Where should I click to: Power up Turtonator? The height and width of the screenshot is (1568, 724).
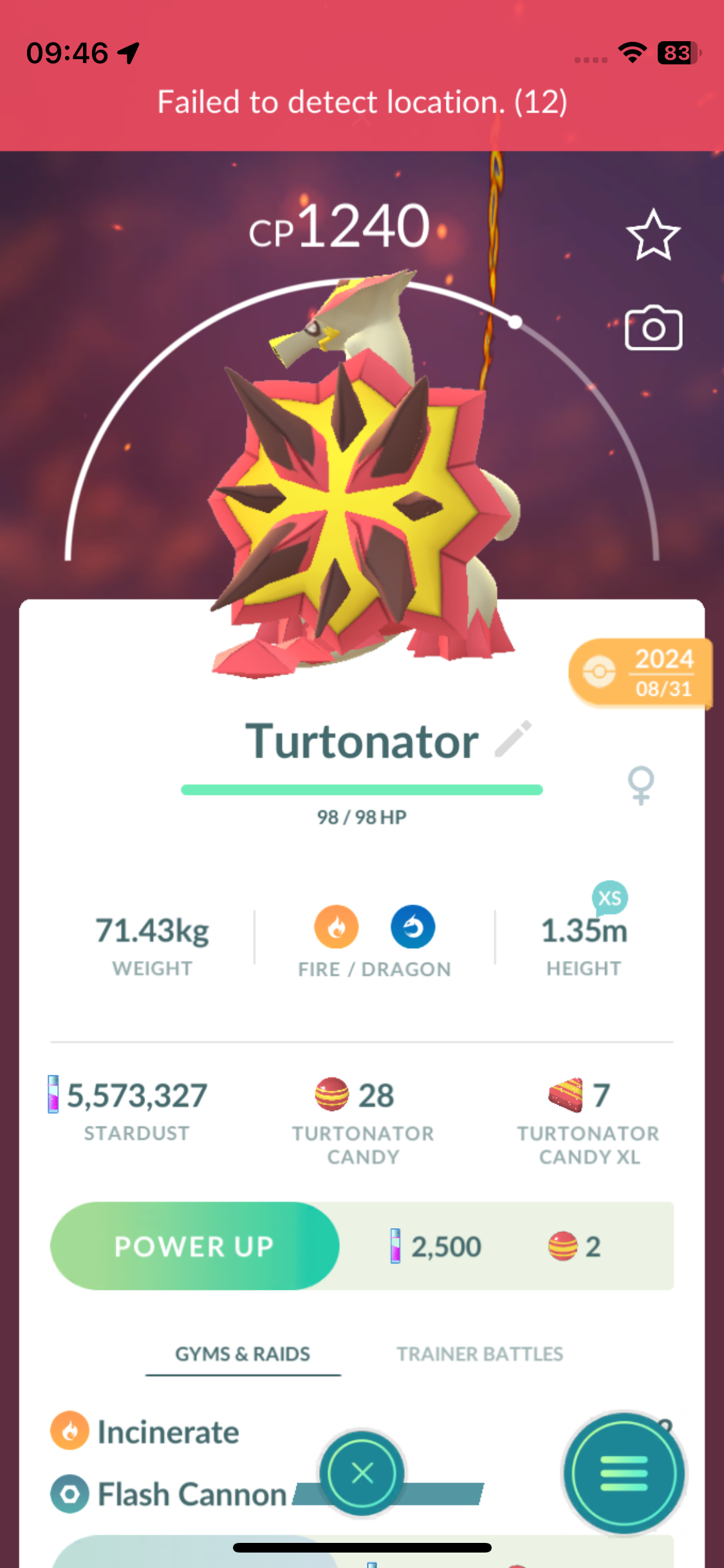(194, 1246)
